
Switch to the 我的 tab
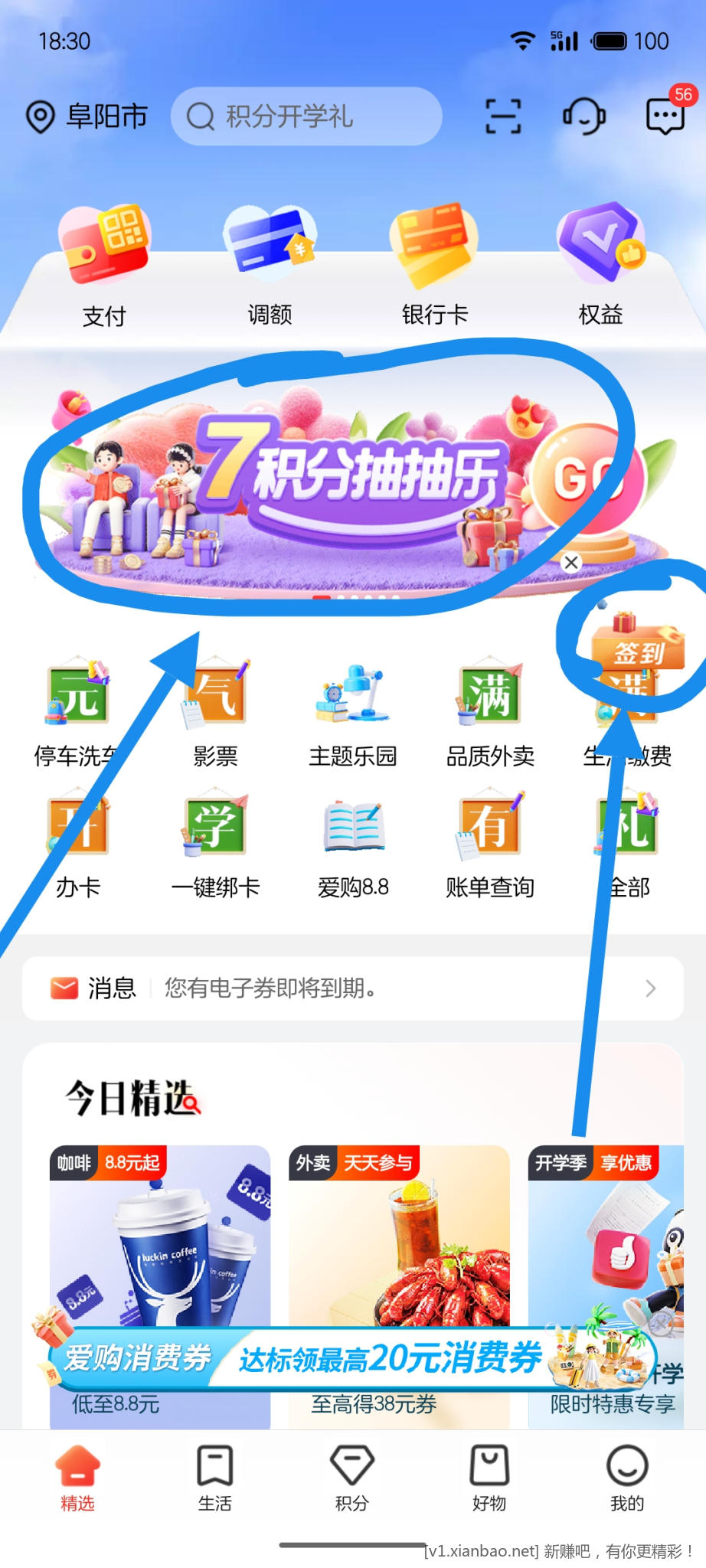point(627,1479)
